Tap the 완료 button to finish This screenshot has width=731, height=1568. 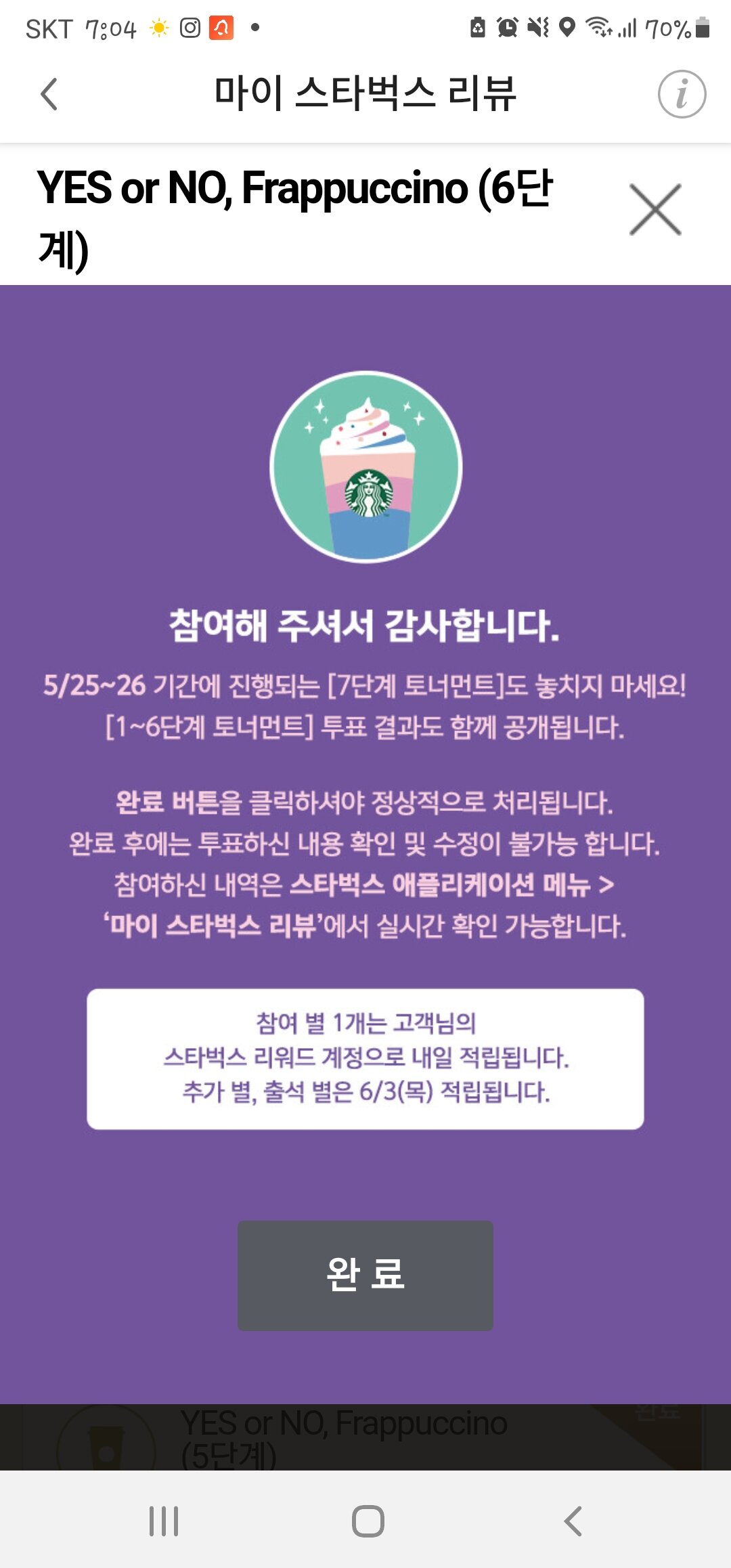(365, 1275)
